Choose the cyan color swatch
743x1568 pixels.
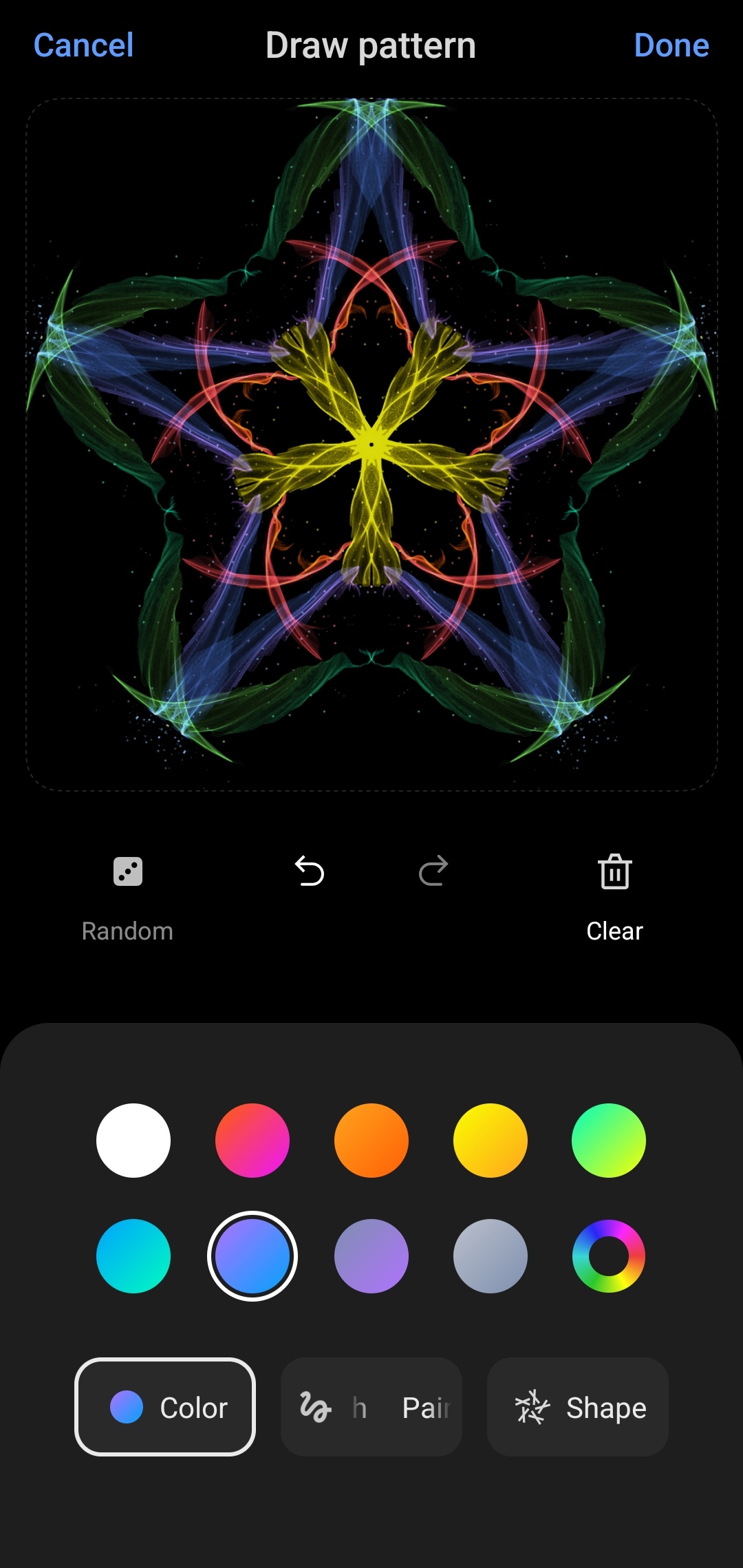[x=133, y=1256]
